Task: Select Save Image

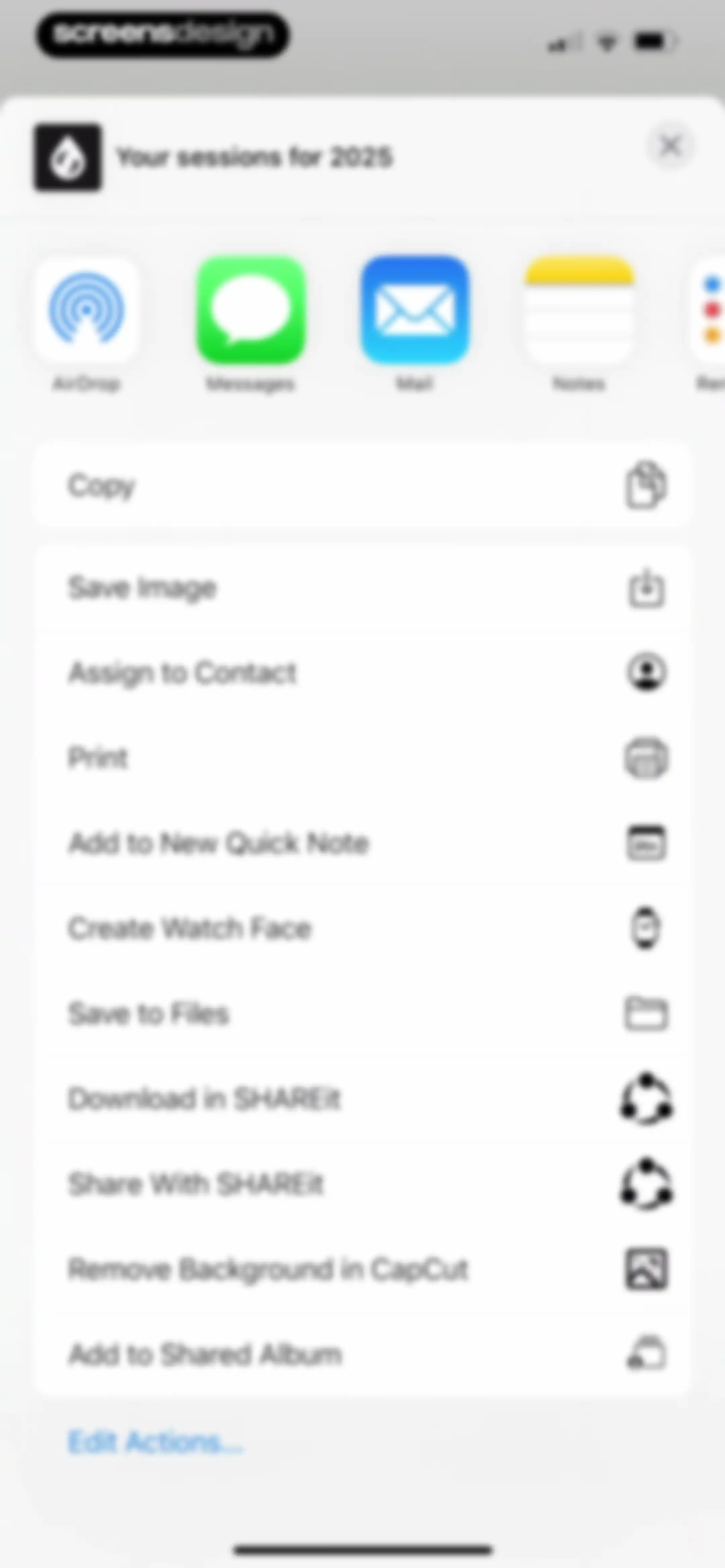Action: point(363,588)
